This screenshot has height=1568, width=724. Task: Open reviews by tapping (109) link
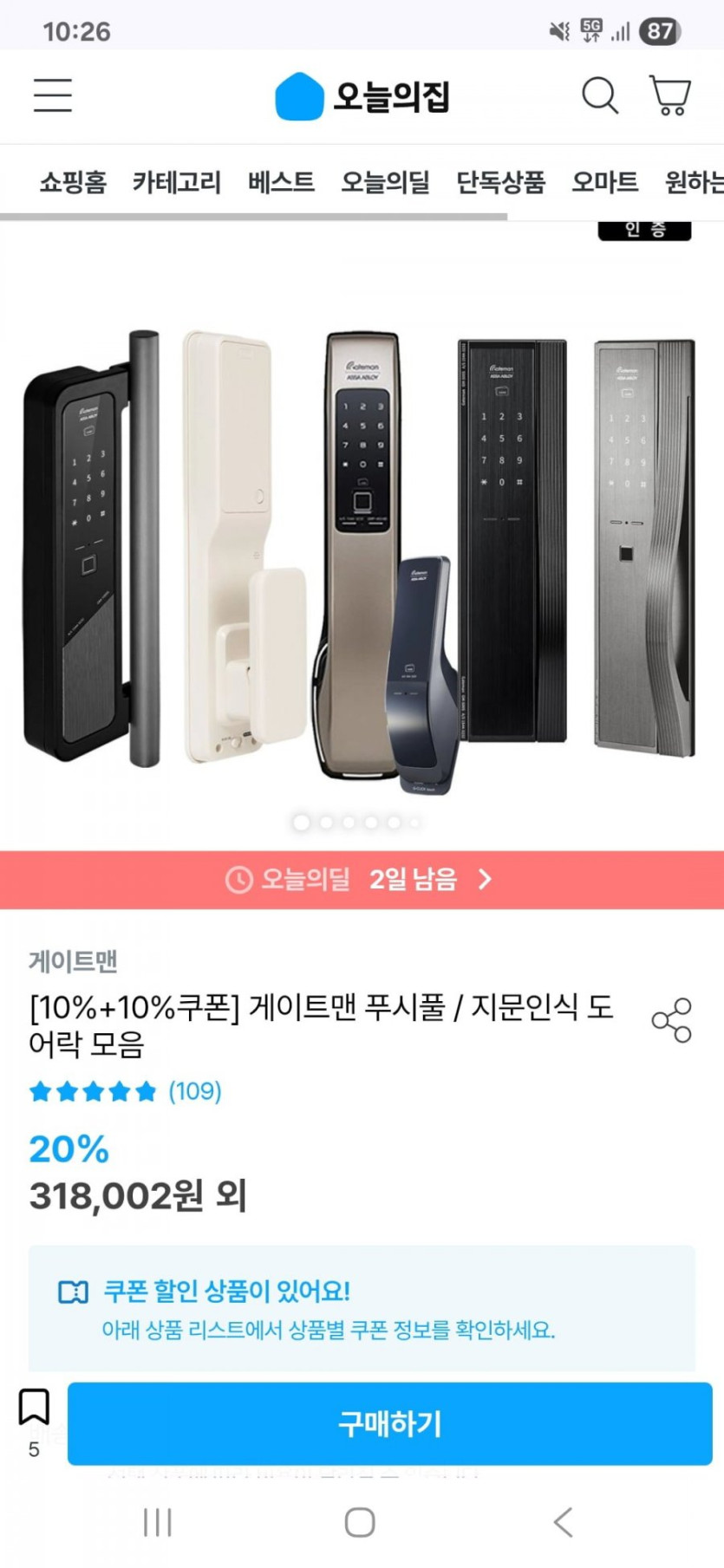click(195, 1092)
